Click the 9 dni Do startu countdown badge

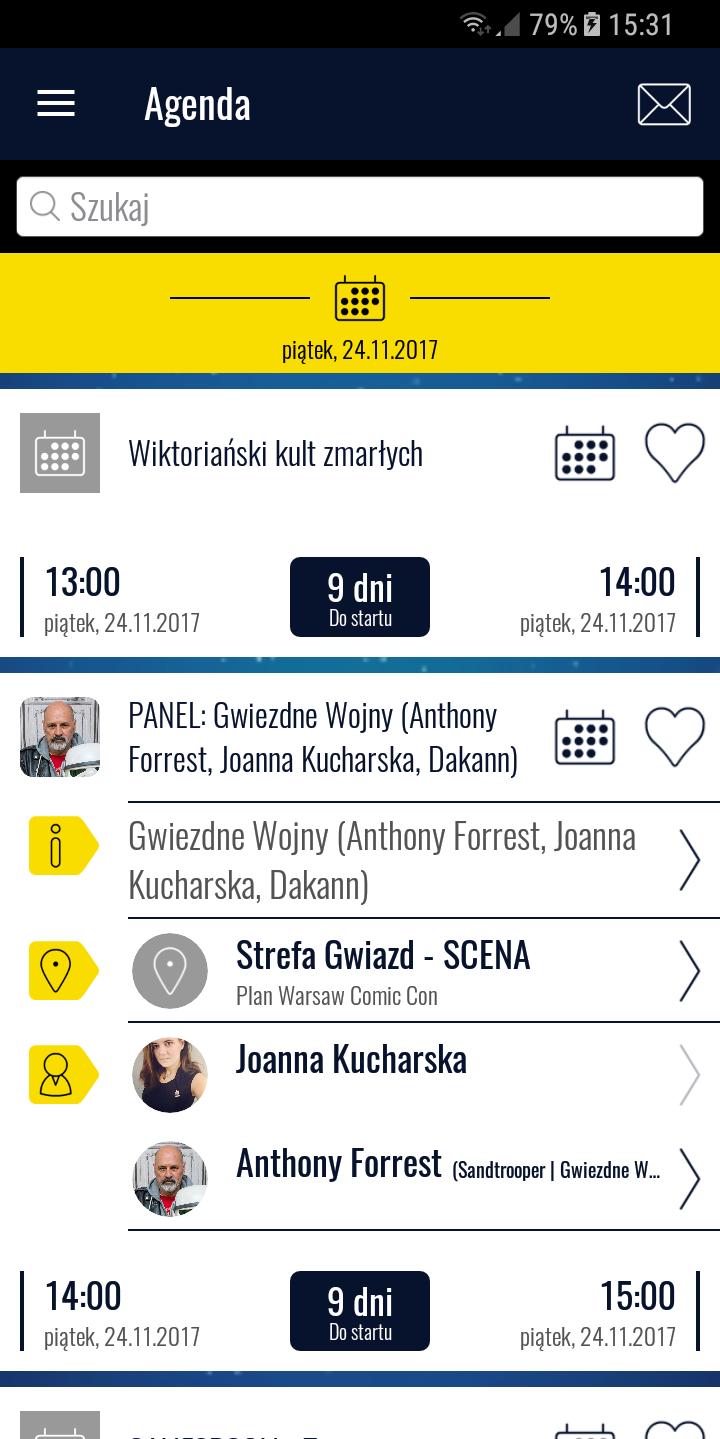tap(359, 1310)
